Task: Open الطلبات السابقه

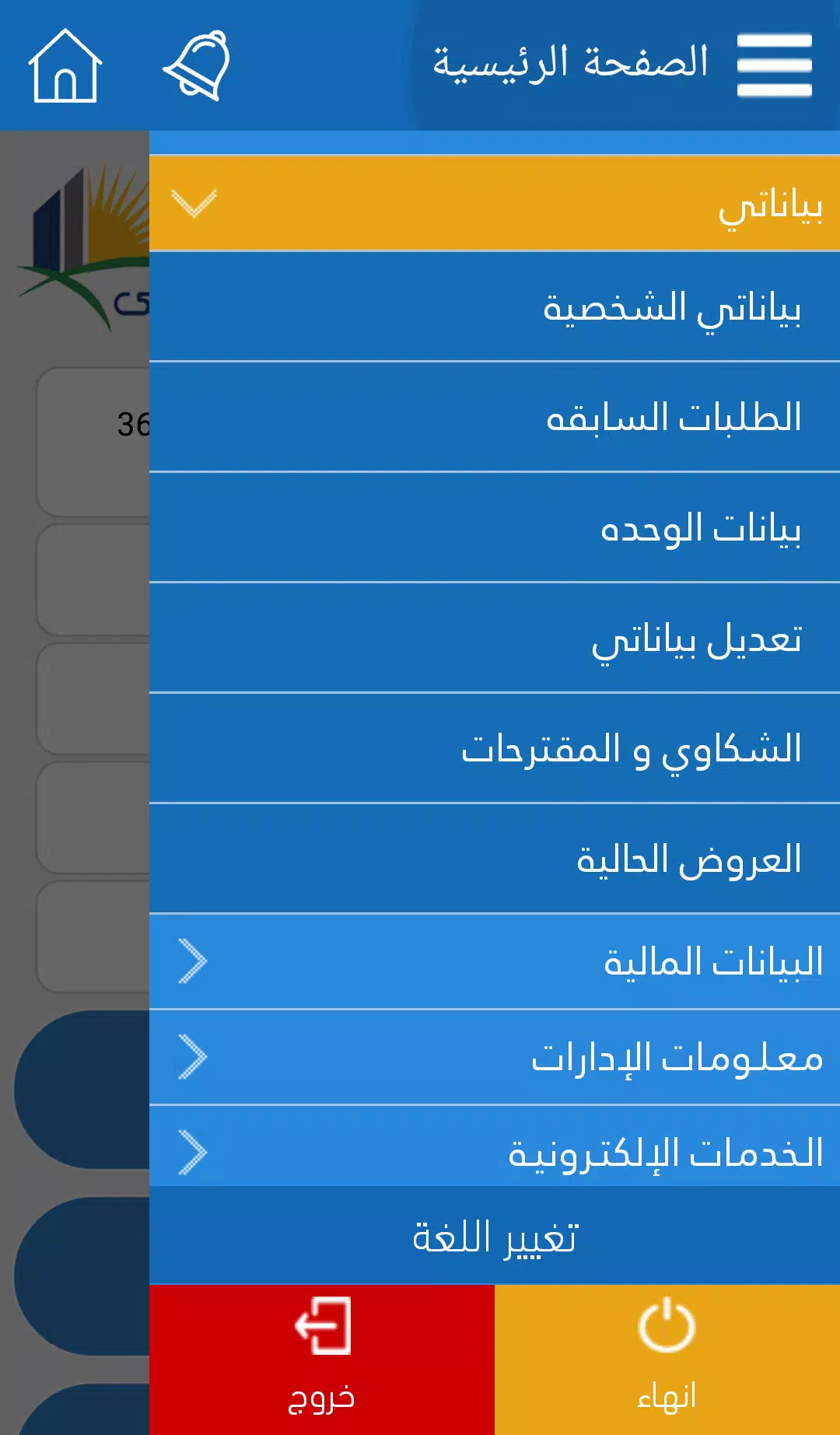Action: 494,418
